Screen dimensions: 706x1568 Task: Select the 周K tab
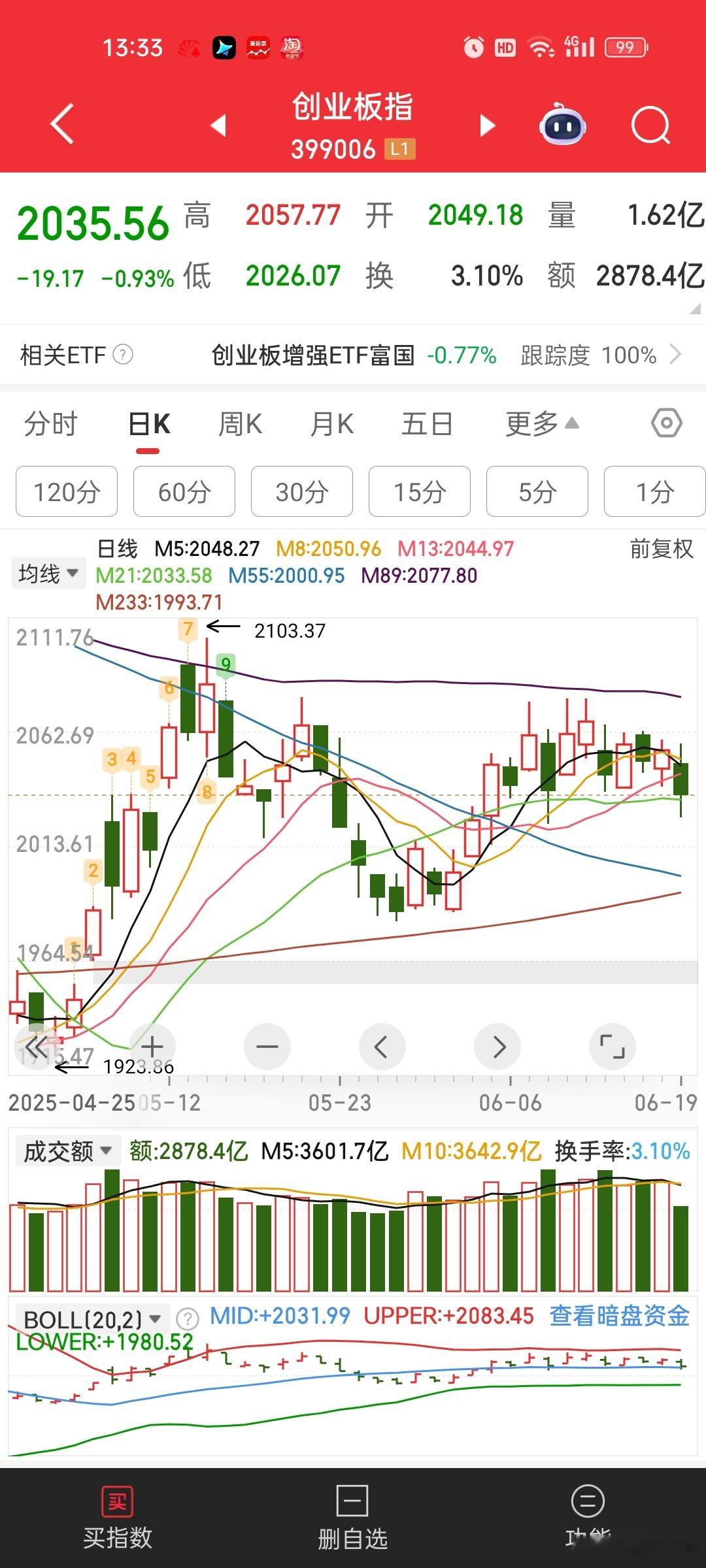point(240,425)
